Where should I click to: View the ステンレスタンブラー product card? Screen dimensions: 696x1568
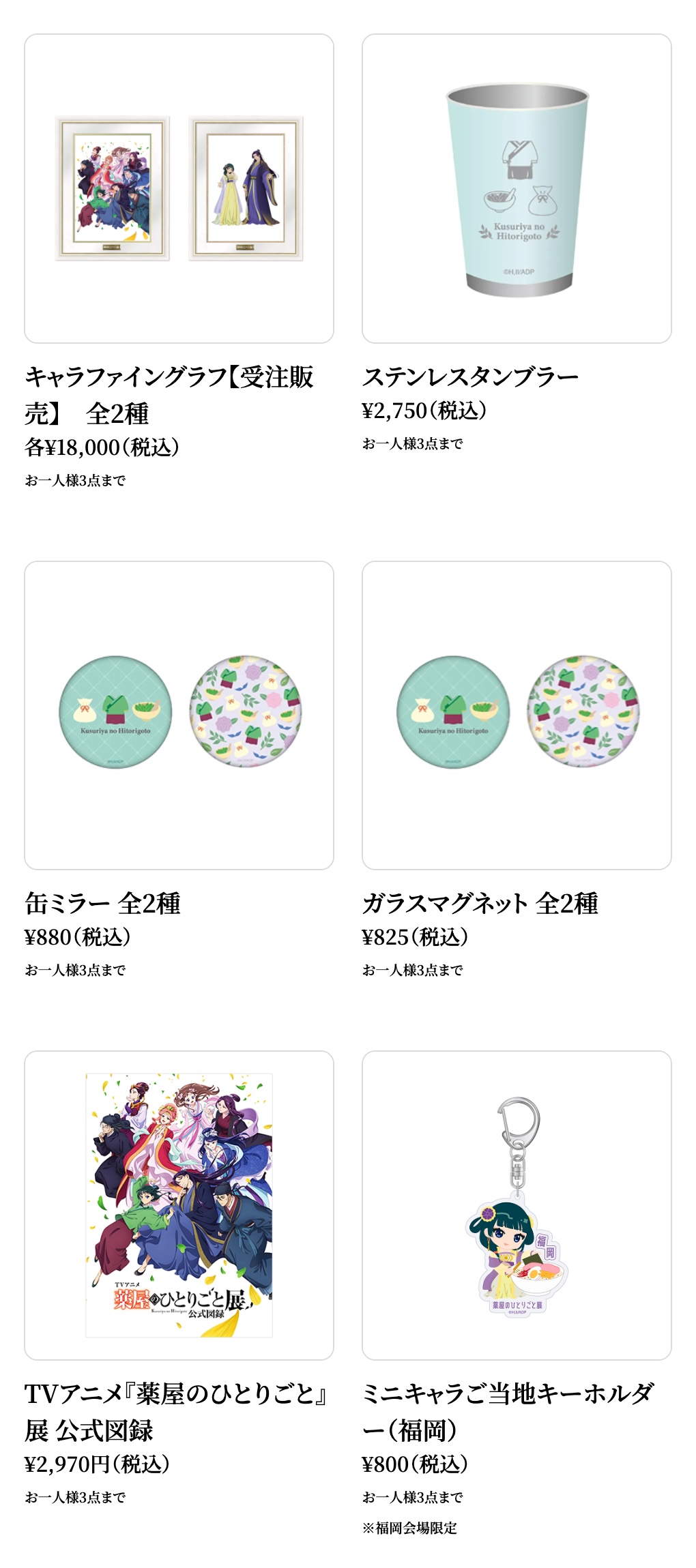pyautogui.click(x=517, y=188)
